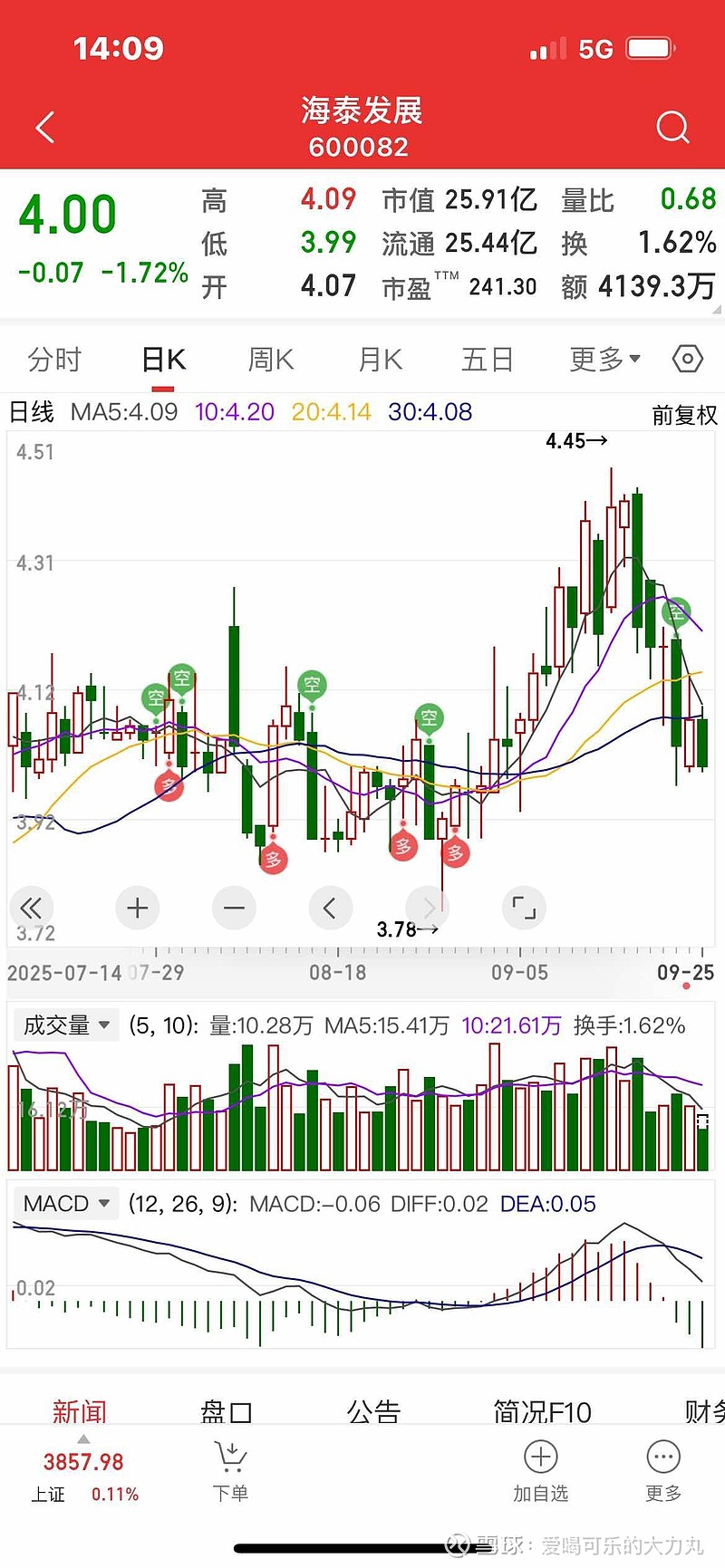Viewport: 725px width, 1568px height.
Task: Jump to earliest candles with double-arrow
Action: 31,908
